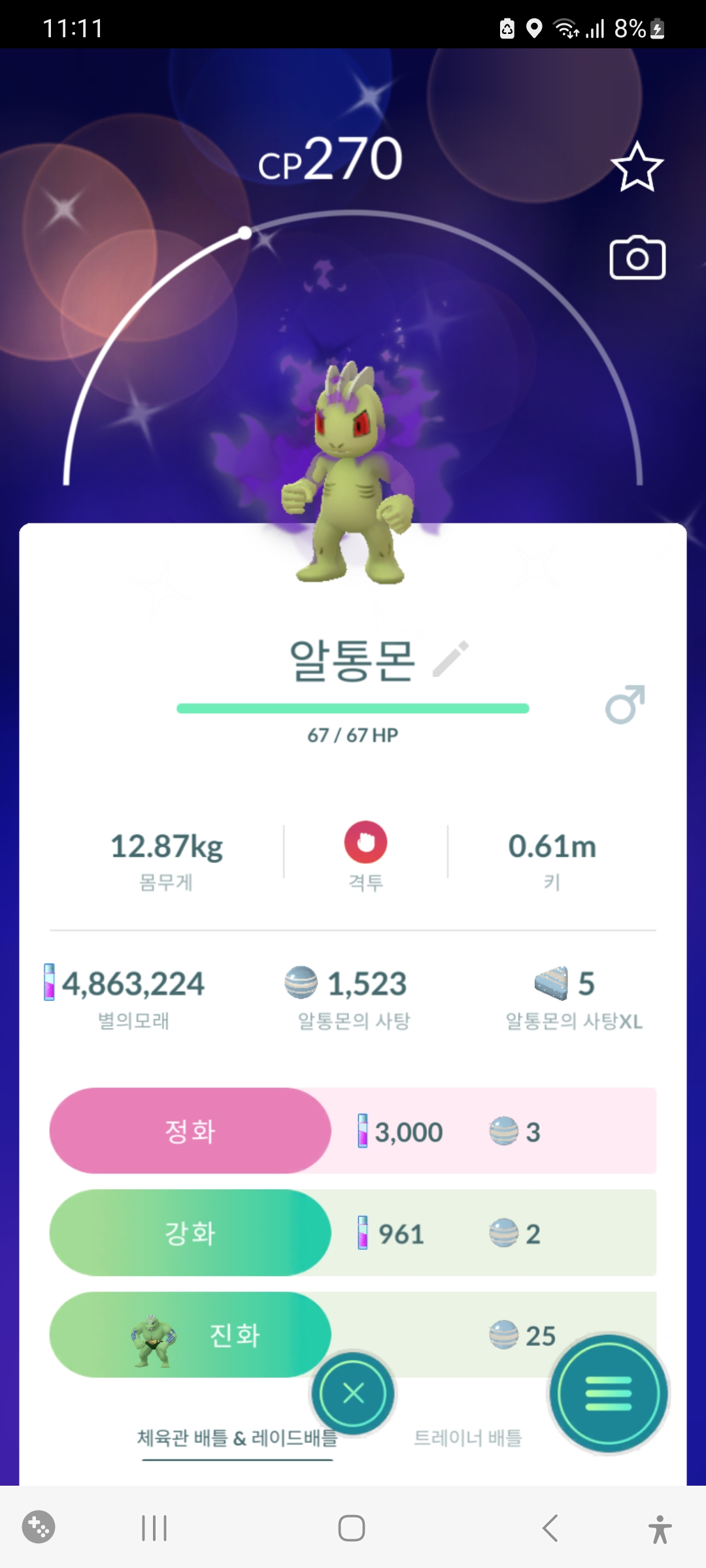Open the AR camera photo mode
This screenshot has width=706, height=1568.
click(637, 259)
